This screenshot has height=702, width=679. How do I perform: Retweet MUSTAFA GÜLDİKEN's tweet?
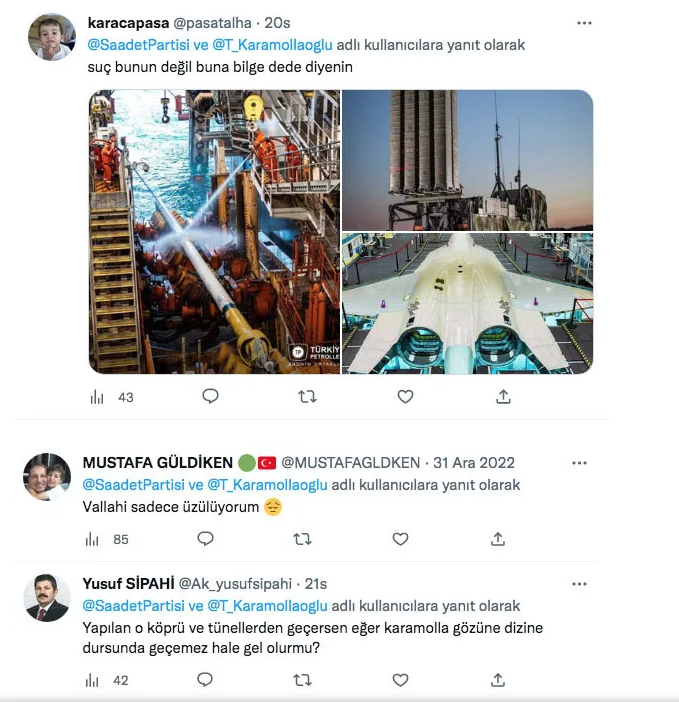(x=302, y=539)
